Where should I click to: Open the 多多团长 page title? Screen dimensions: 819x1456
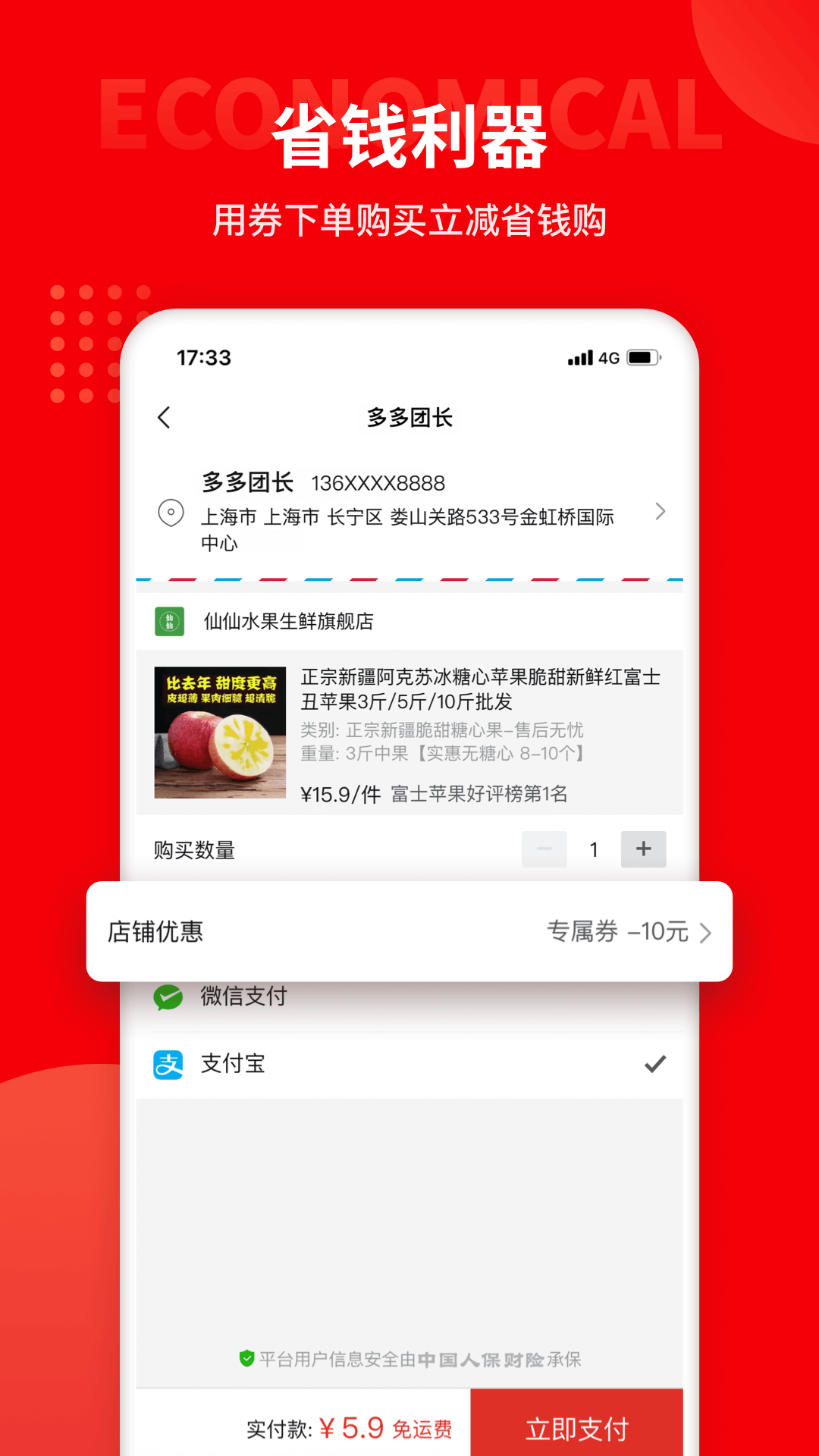(x=409, y=418)
